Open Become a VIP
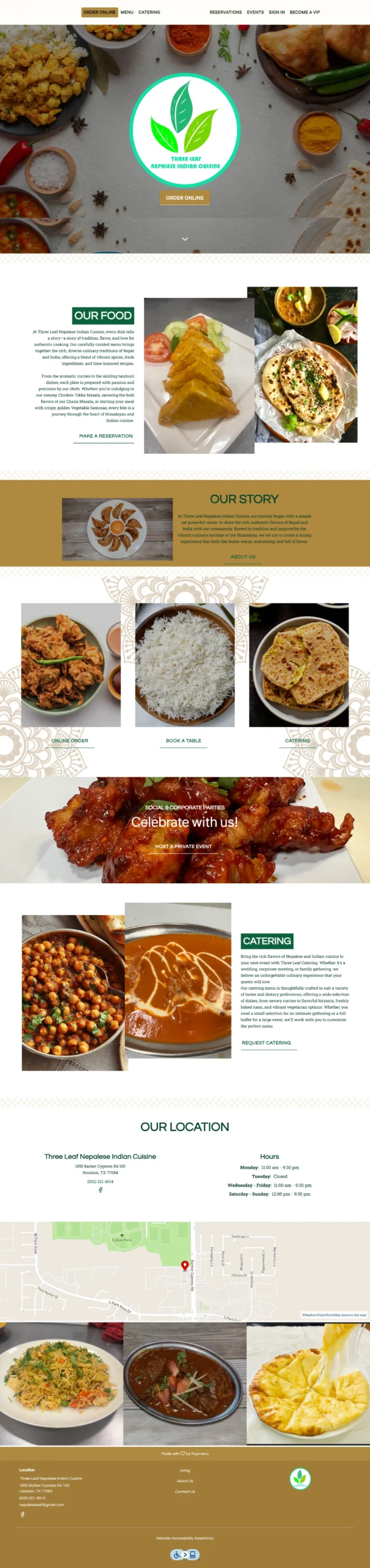Screen dimensions: 370x1568 pos(304,12)
